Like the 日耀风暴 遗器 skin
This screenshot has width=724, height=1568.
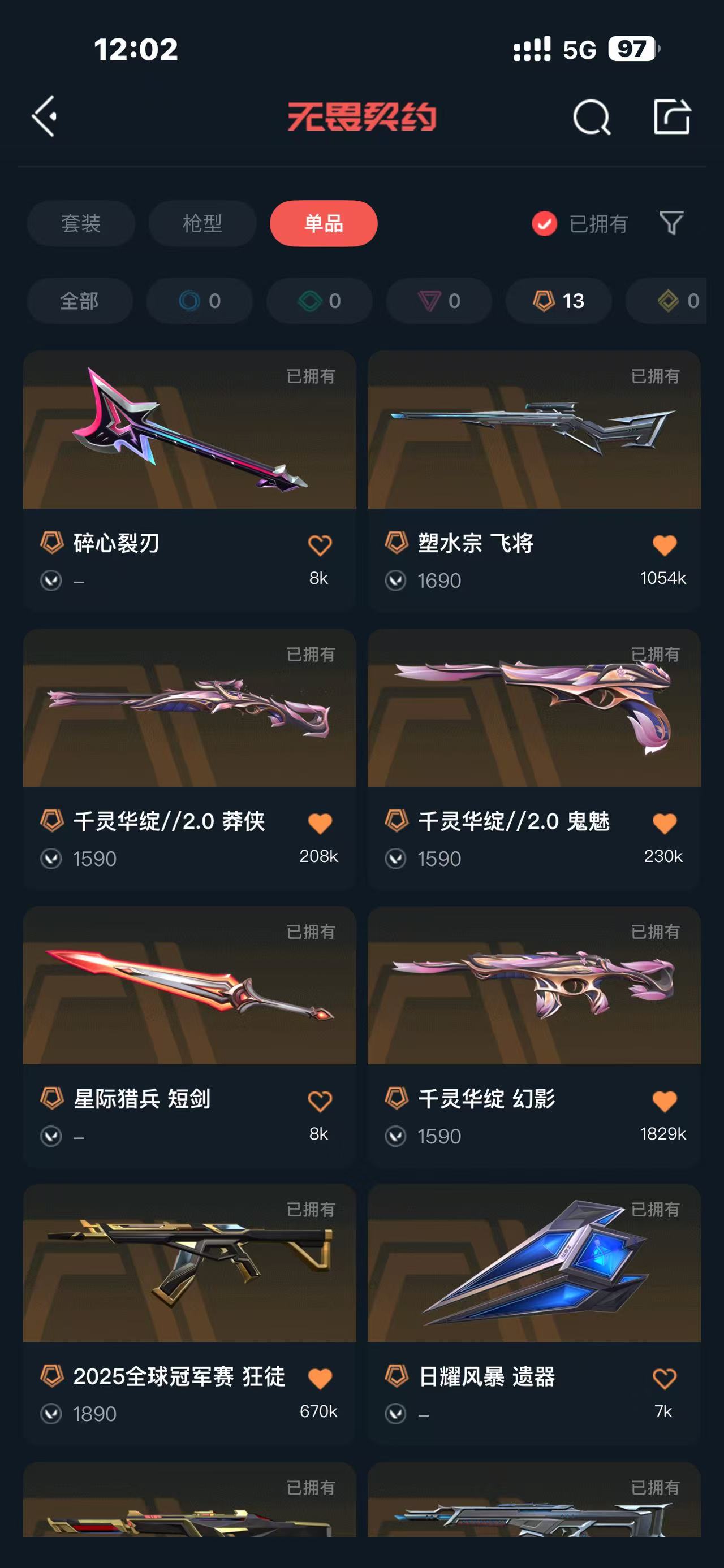pos(663,1378)
